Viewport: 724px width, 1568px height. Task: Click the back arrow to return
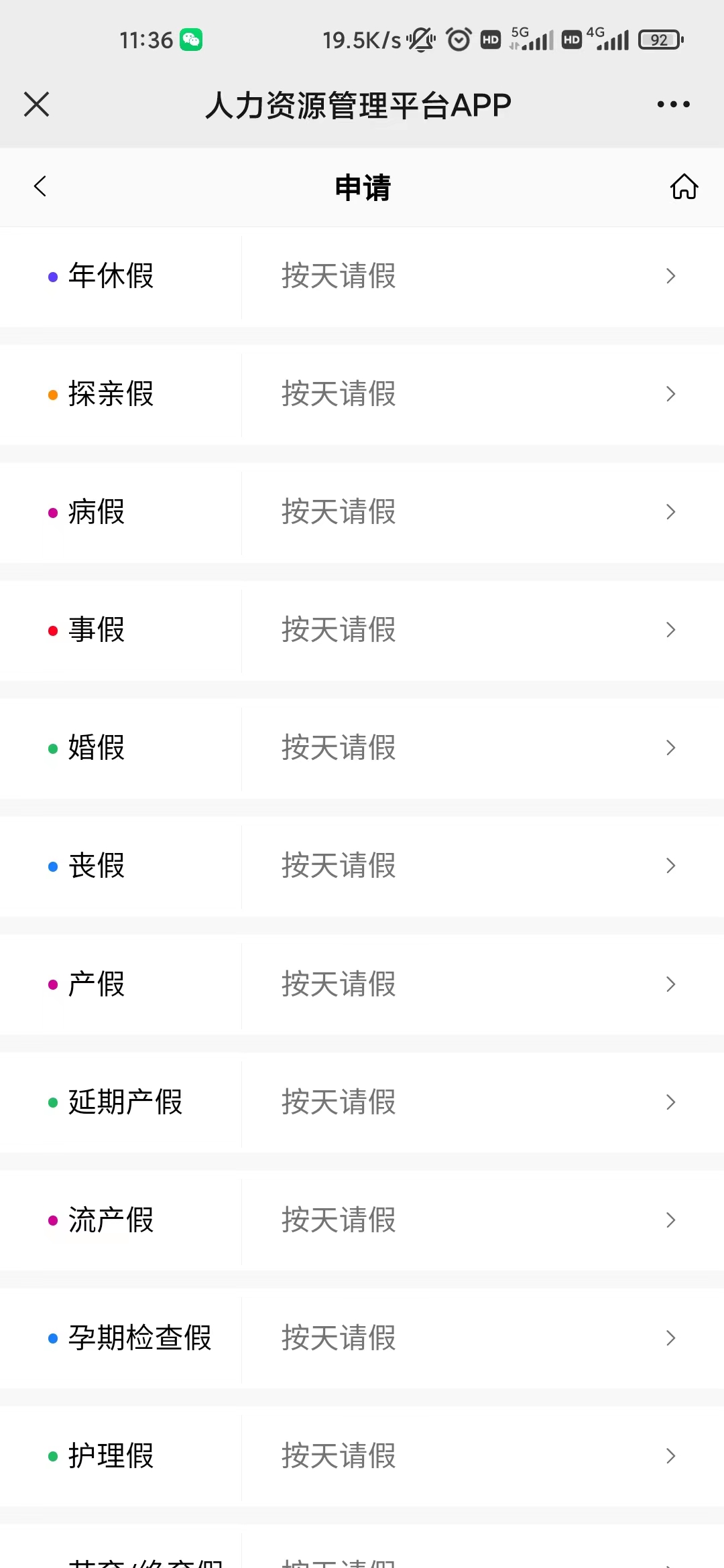tap(40, 187)
